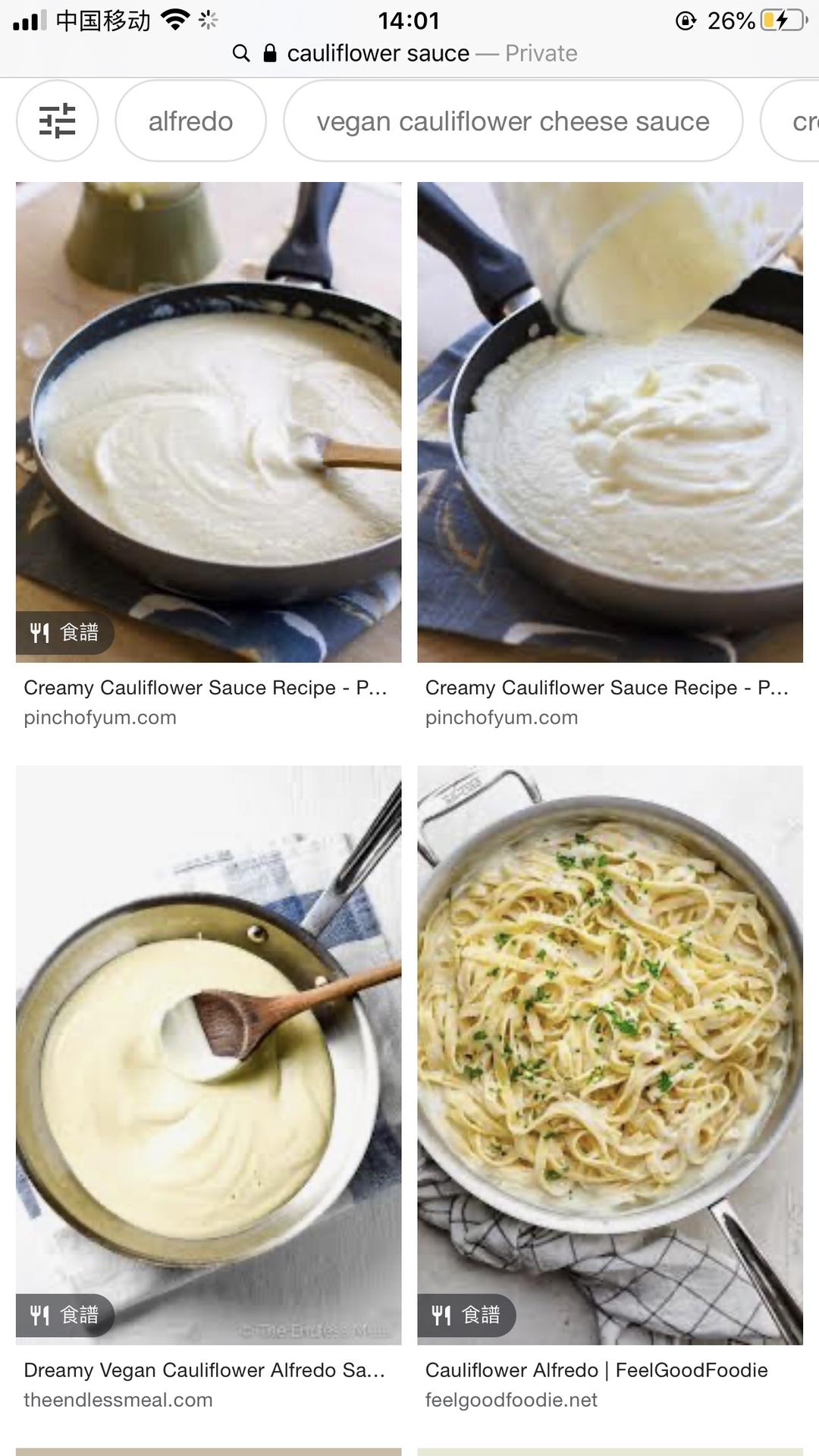
Task: Open the sauce pan with spatula image
Action: [x=209, y=422]
